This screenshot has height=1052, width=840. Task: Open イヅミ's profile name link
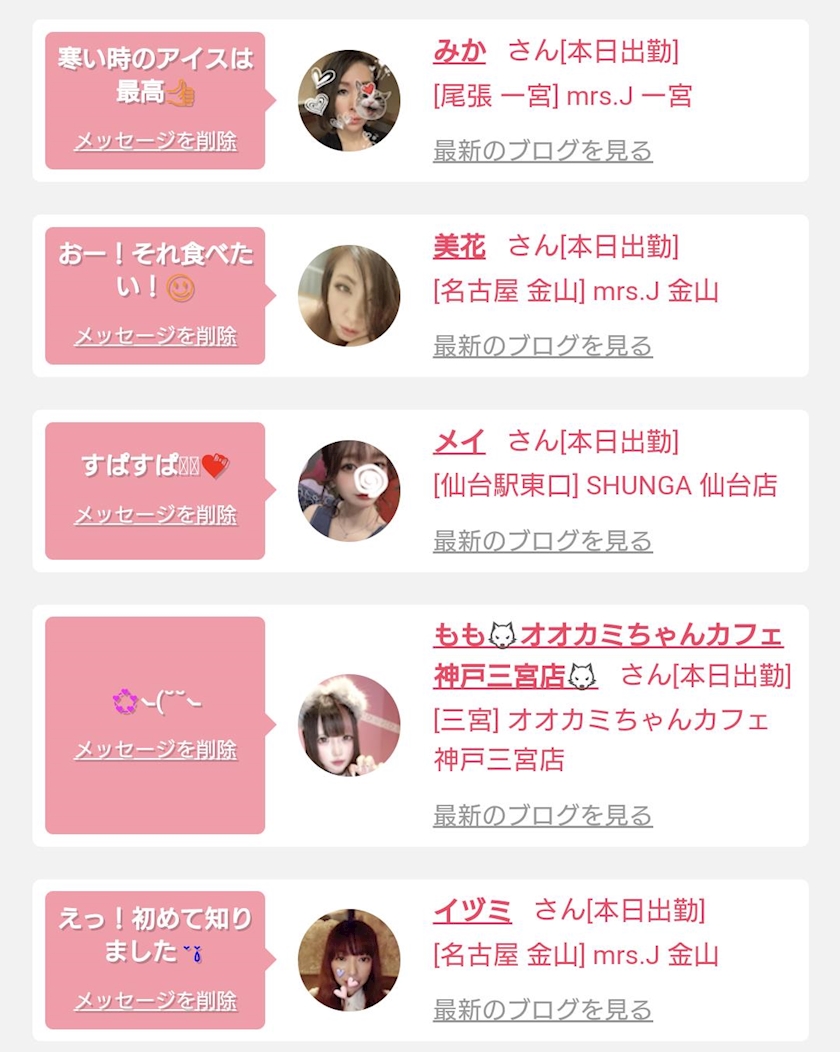pyautogui.click(x=472, y=911)
